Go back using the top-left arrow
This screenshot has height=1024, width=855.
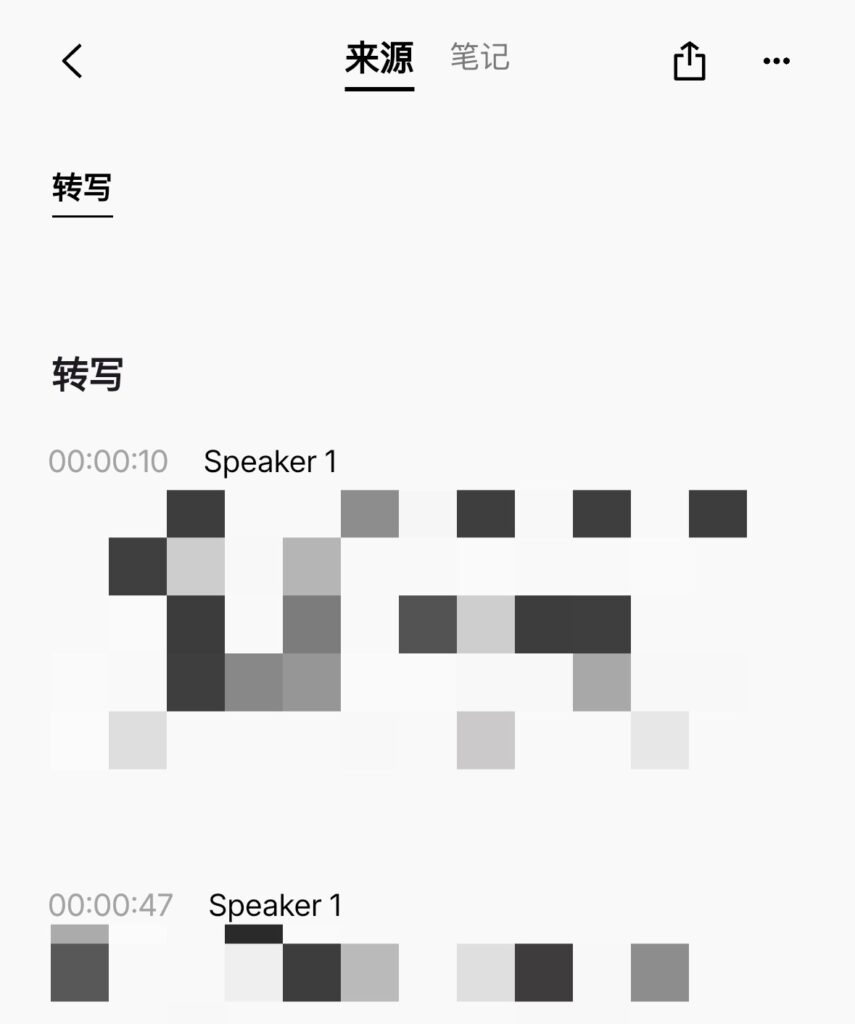[72, 62]
